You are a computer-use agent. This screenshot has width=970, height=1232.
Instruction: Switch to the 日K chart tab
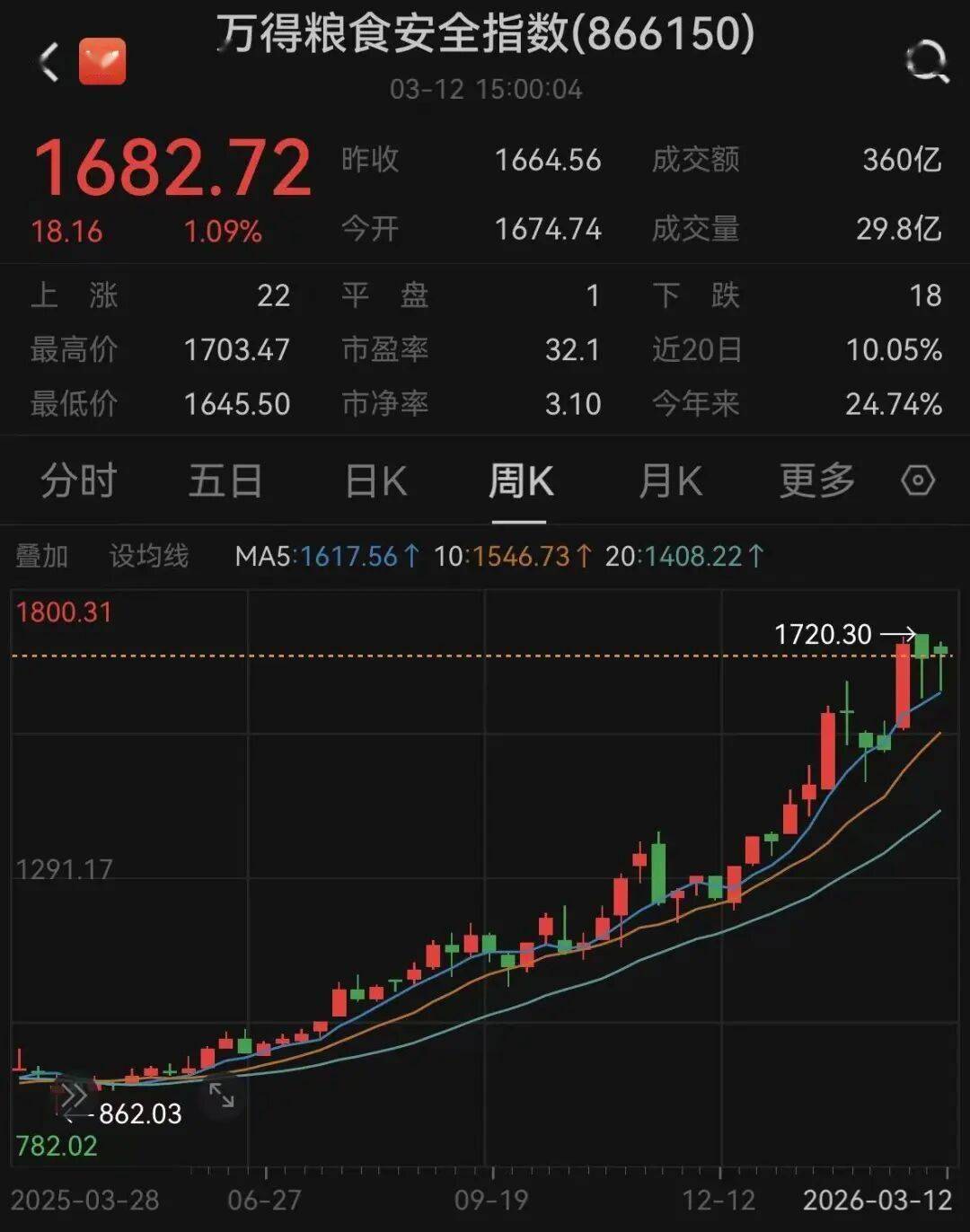coord(375,480)
